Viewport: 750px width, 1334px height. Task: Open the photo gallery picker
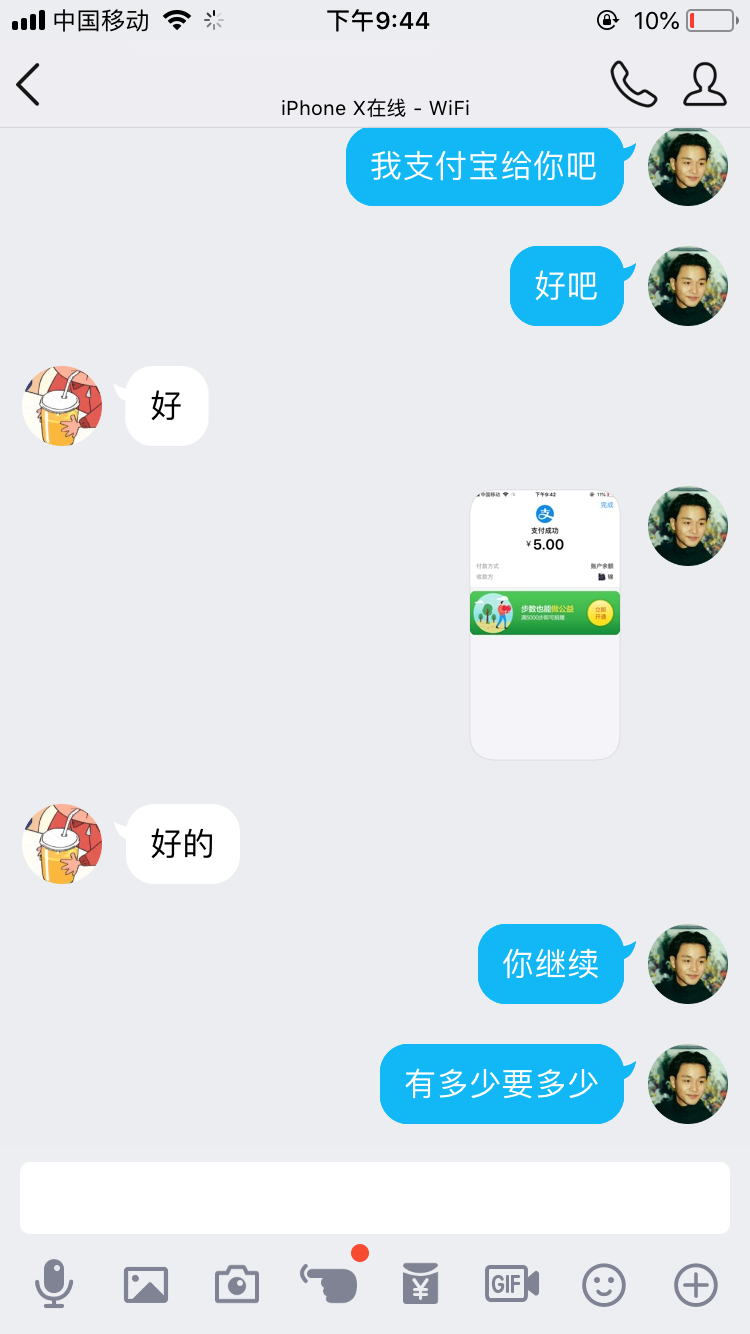click(x=146, y=1285)
